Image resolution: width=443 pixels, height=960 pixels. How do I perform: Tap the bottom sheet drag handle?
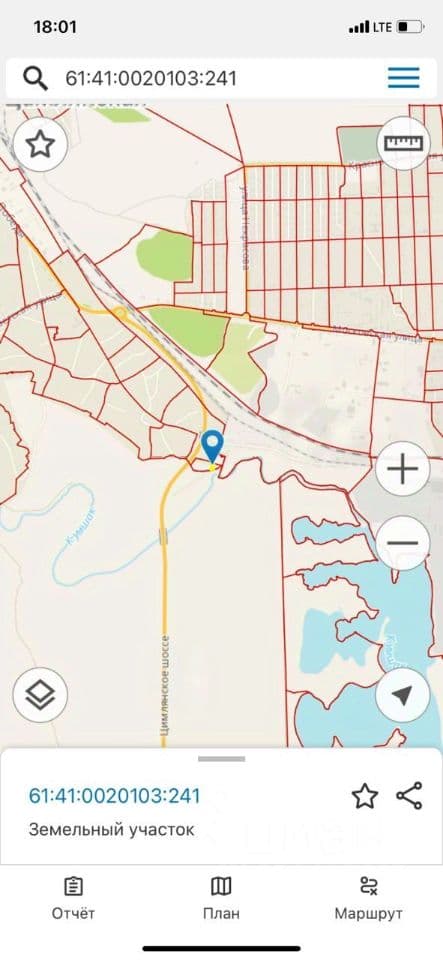(222, 759)
